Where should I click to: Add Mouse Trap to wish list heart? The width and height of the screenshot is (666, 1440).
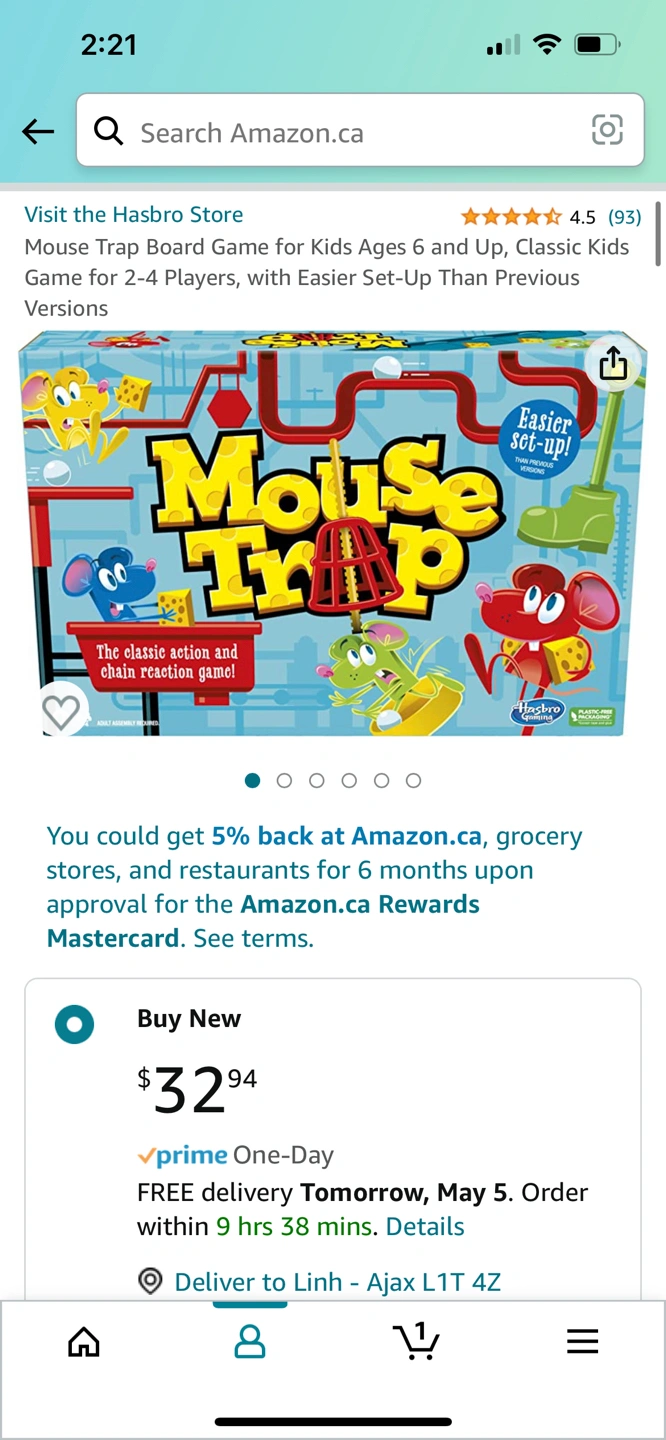tap(61, 712)
